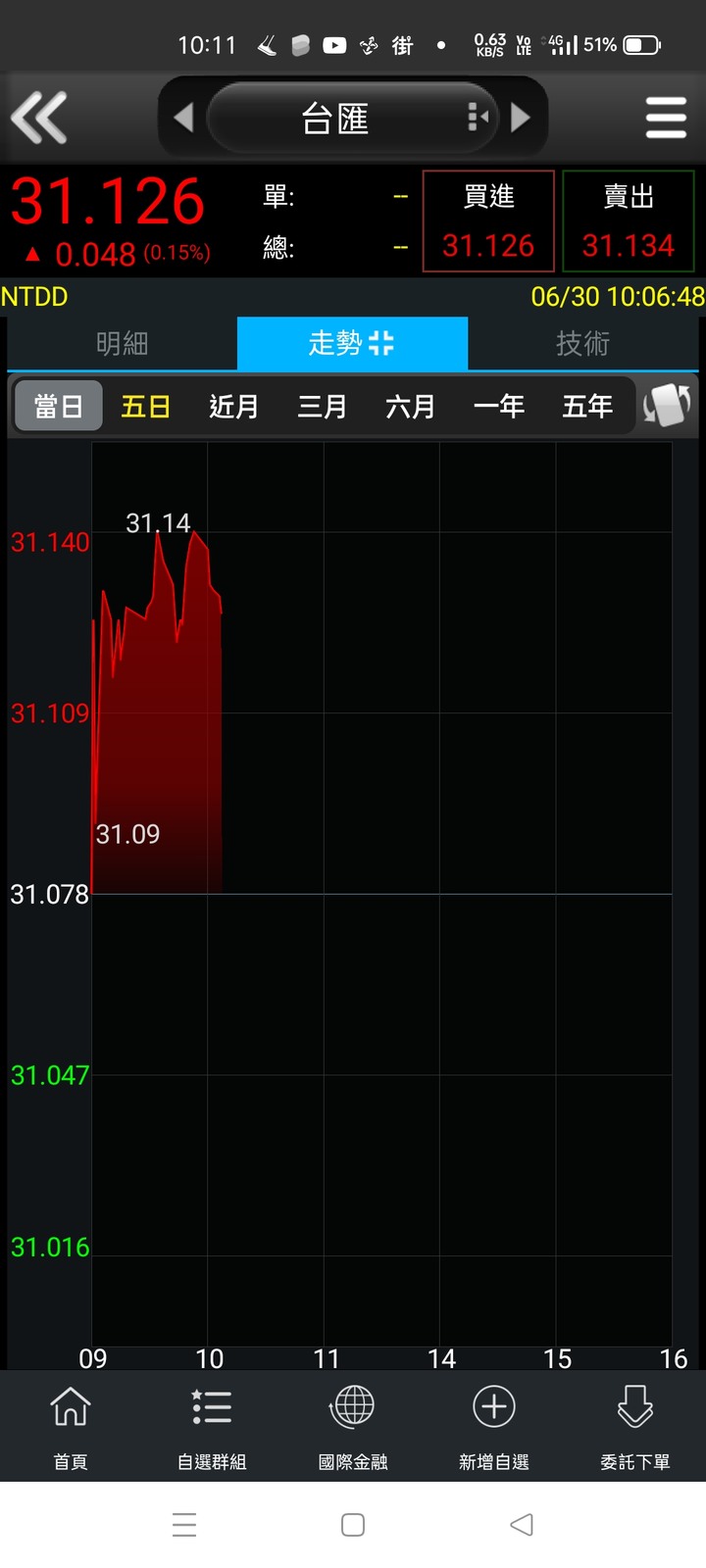Show the 一年 chart range
This screenshot has height=1568, width=706.
click(499, 406)
